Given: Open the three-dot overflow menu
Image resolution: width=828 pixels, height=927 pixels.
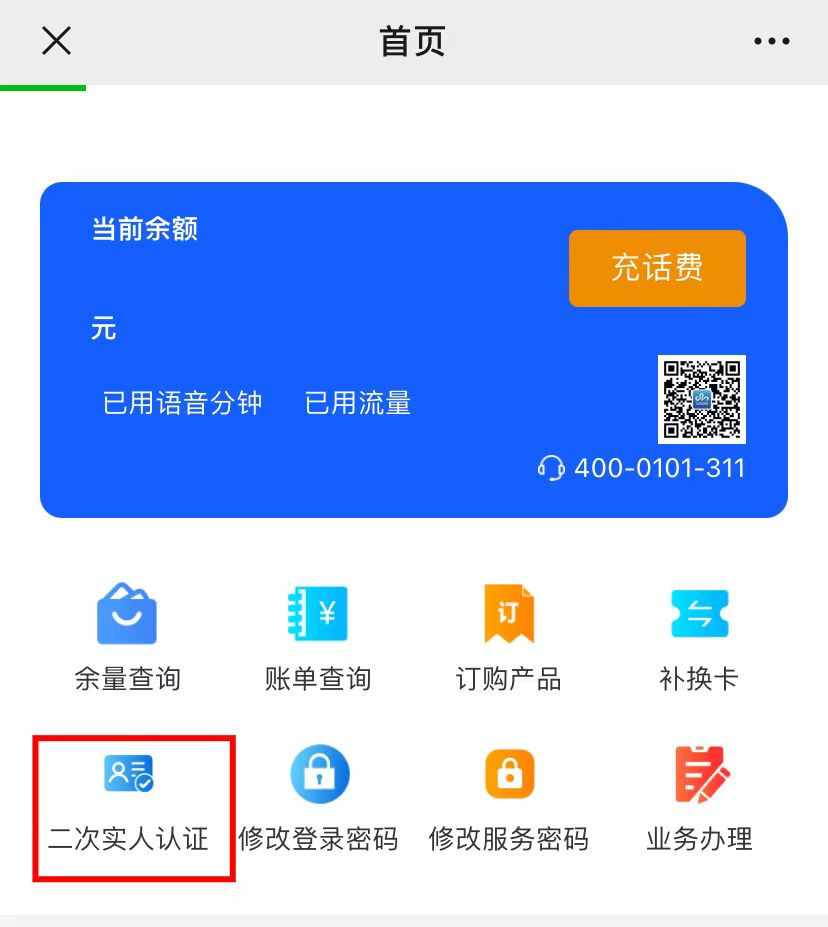Looking at the screenshot, I should click(771, 42).
